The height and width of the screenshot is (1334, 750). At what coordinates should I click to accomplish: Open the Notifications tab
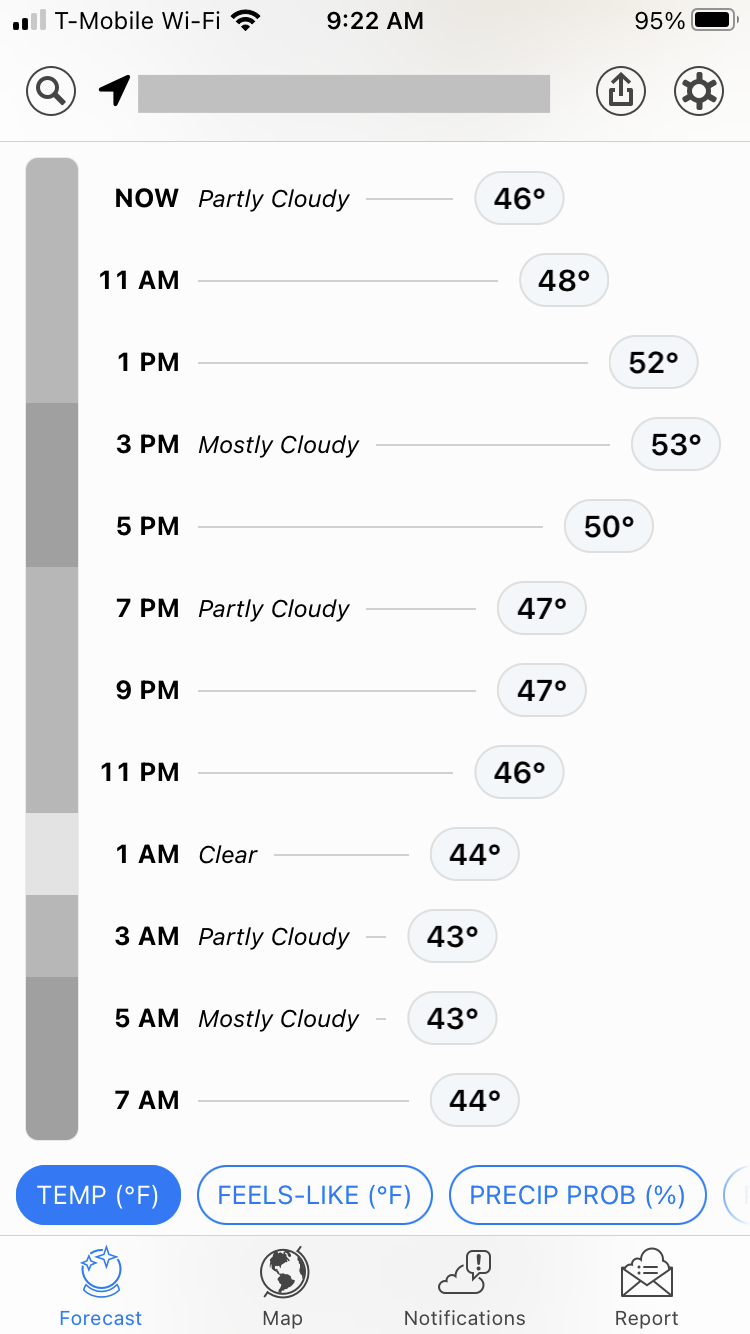point(465,1287)
